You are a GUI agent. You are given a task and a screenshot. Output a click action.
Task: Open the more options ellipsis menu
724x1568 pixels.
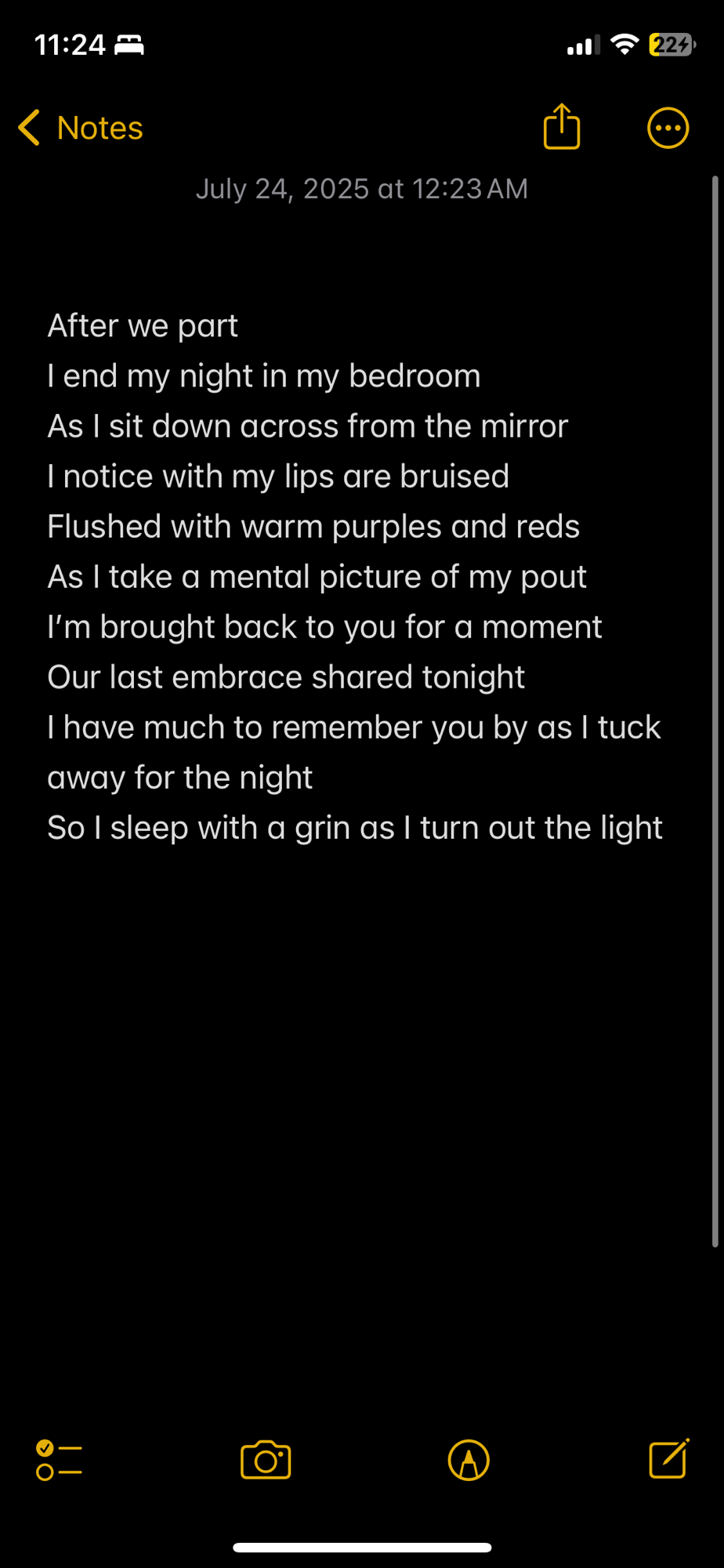click(668, 128)
